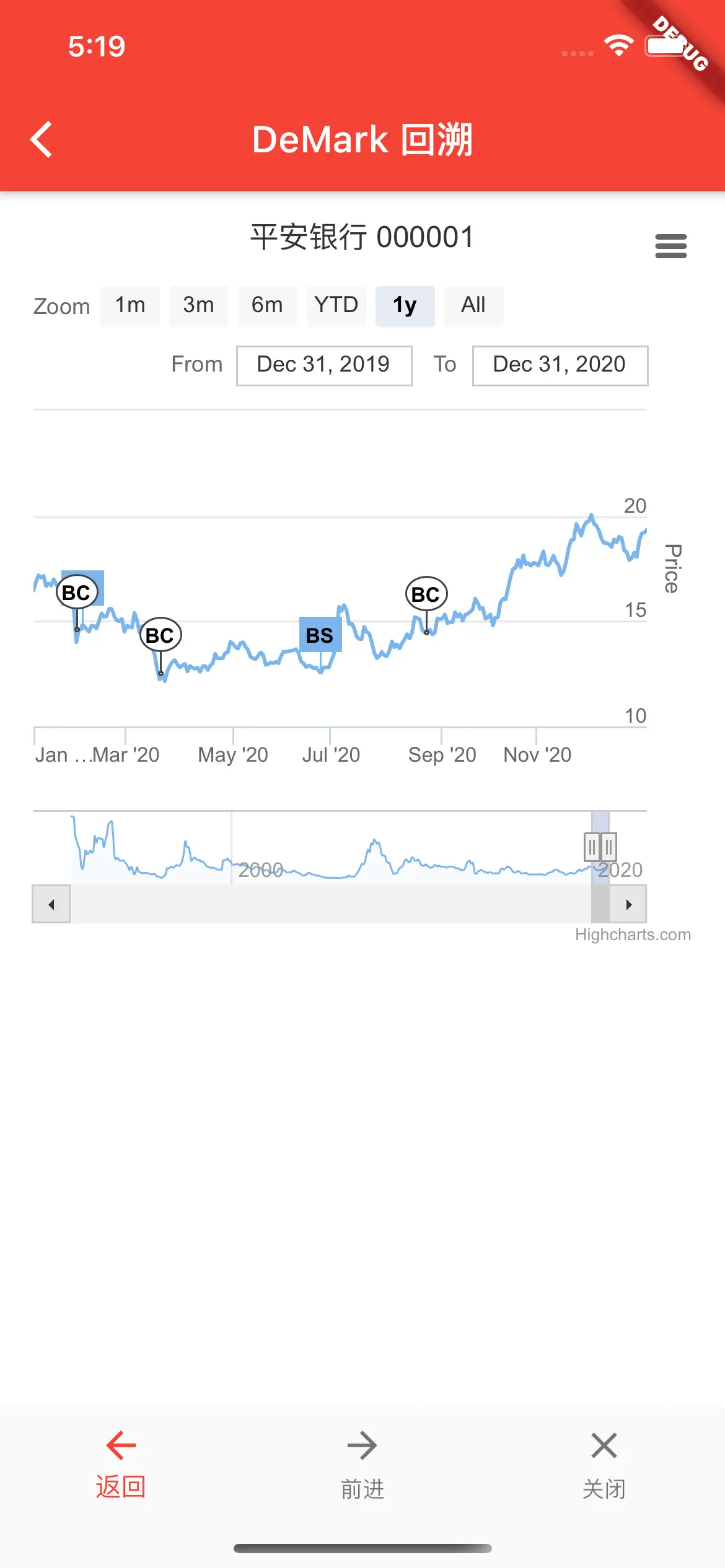Select the 3m zoom range

pos(198,305)
